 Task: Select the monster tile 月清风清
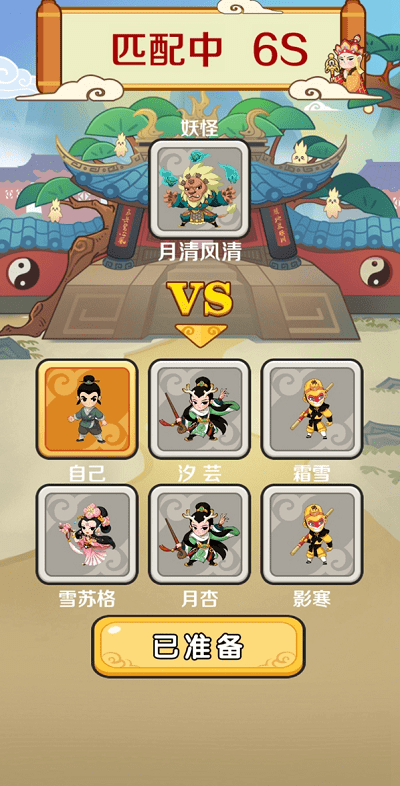coord(199,188)
